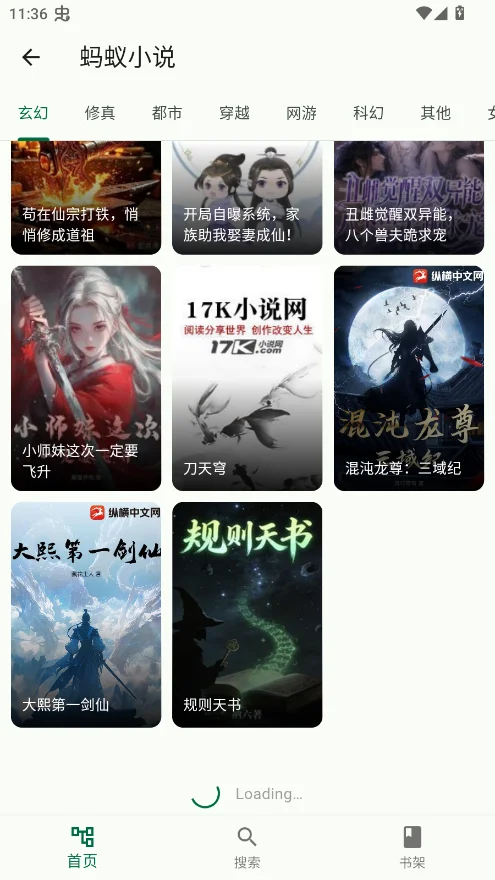Open the novel 丑雌觉醒双异能
This screenshot has height=880, width=495.
pyautogui.click(x=409, y=198)
